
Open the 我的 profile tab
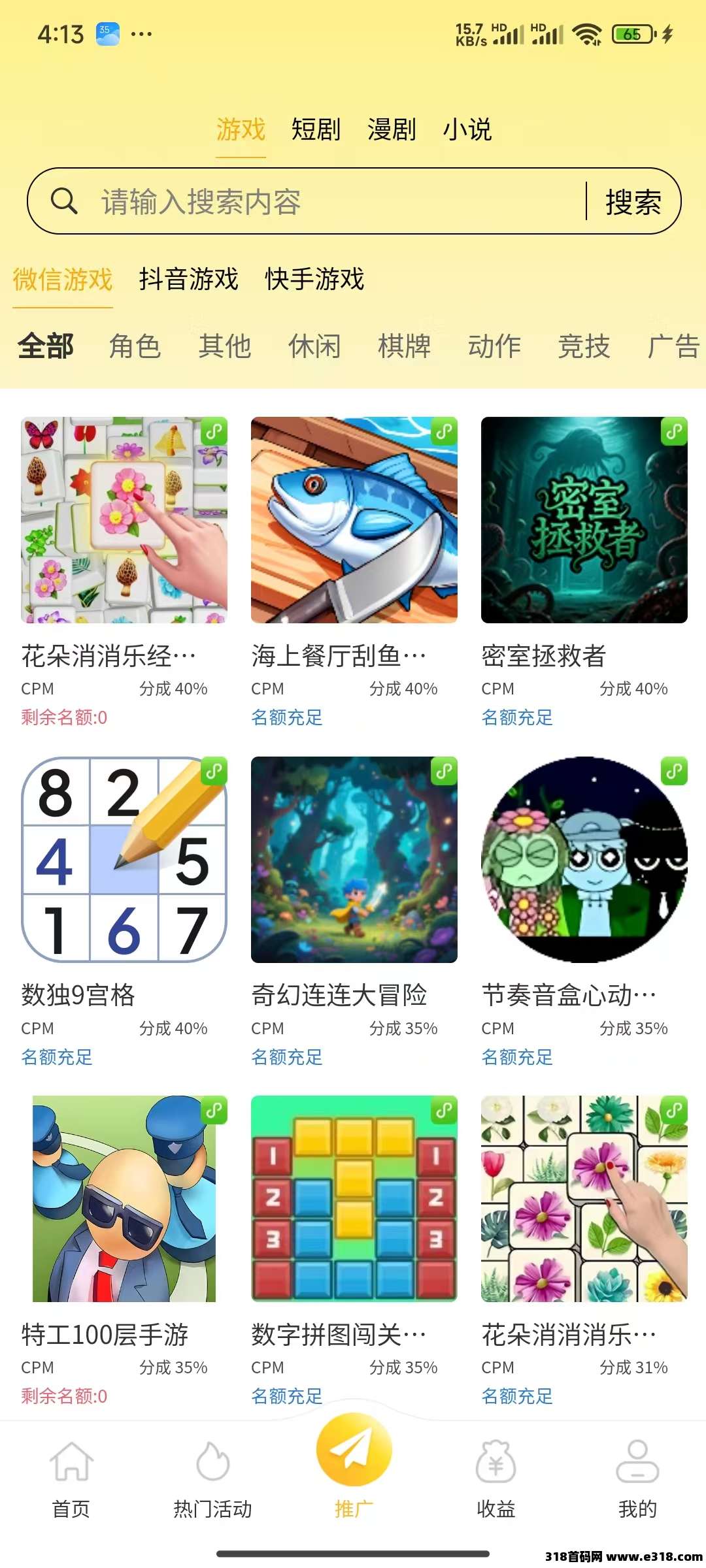(x=637, y=1479)
